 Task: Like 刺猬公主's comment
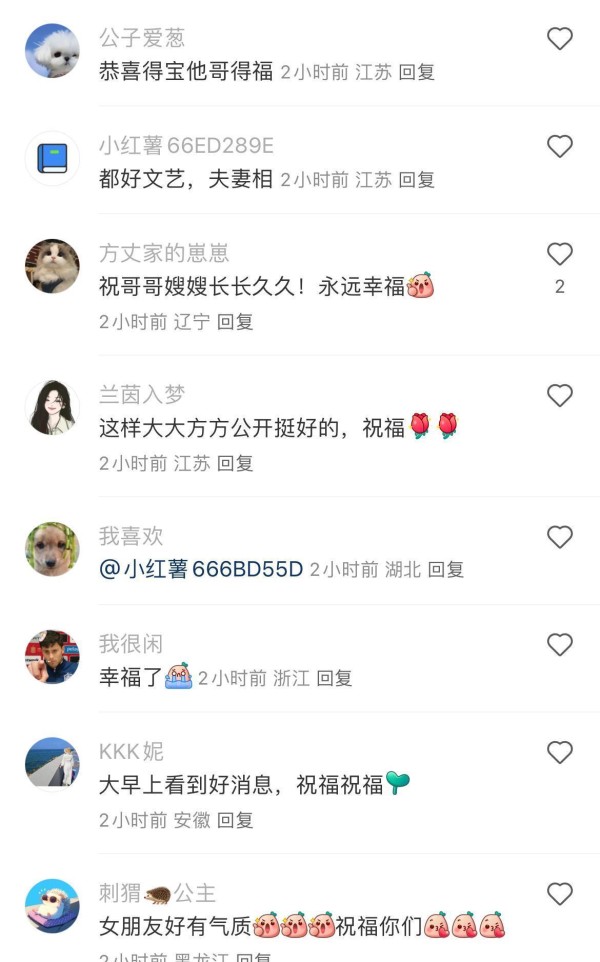[560, 894]
